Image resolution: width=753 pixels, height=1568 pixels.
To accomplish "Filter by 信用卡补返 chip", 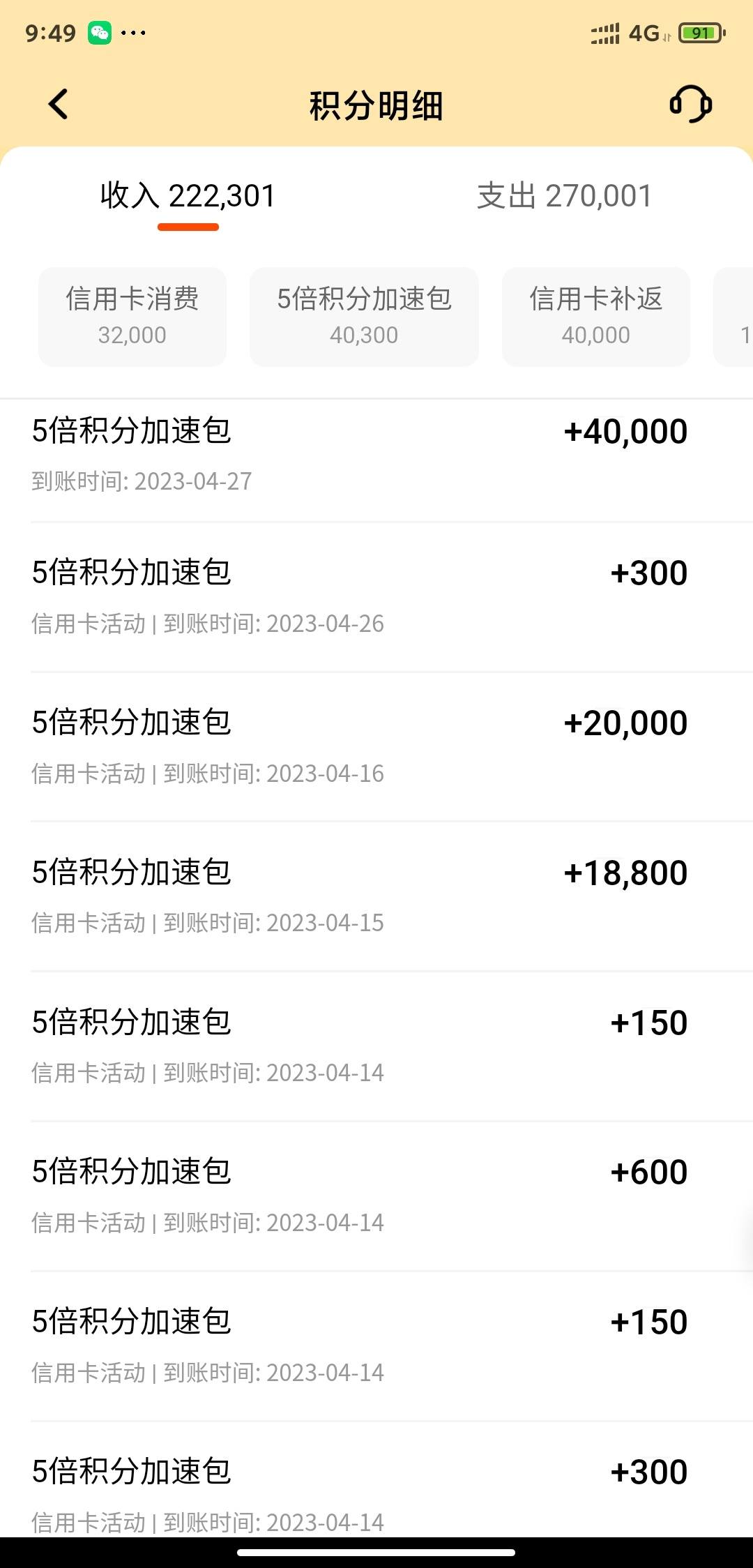I will [x=596, y=317].
